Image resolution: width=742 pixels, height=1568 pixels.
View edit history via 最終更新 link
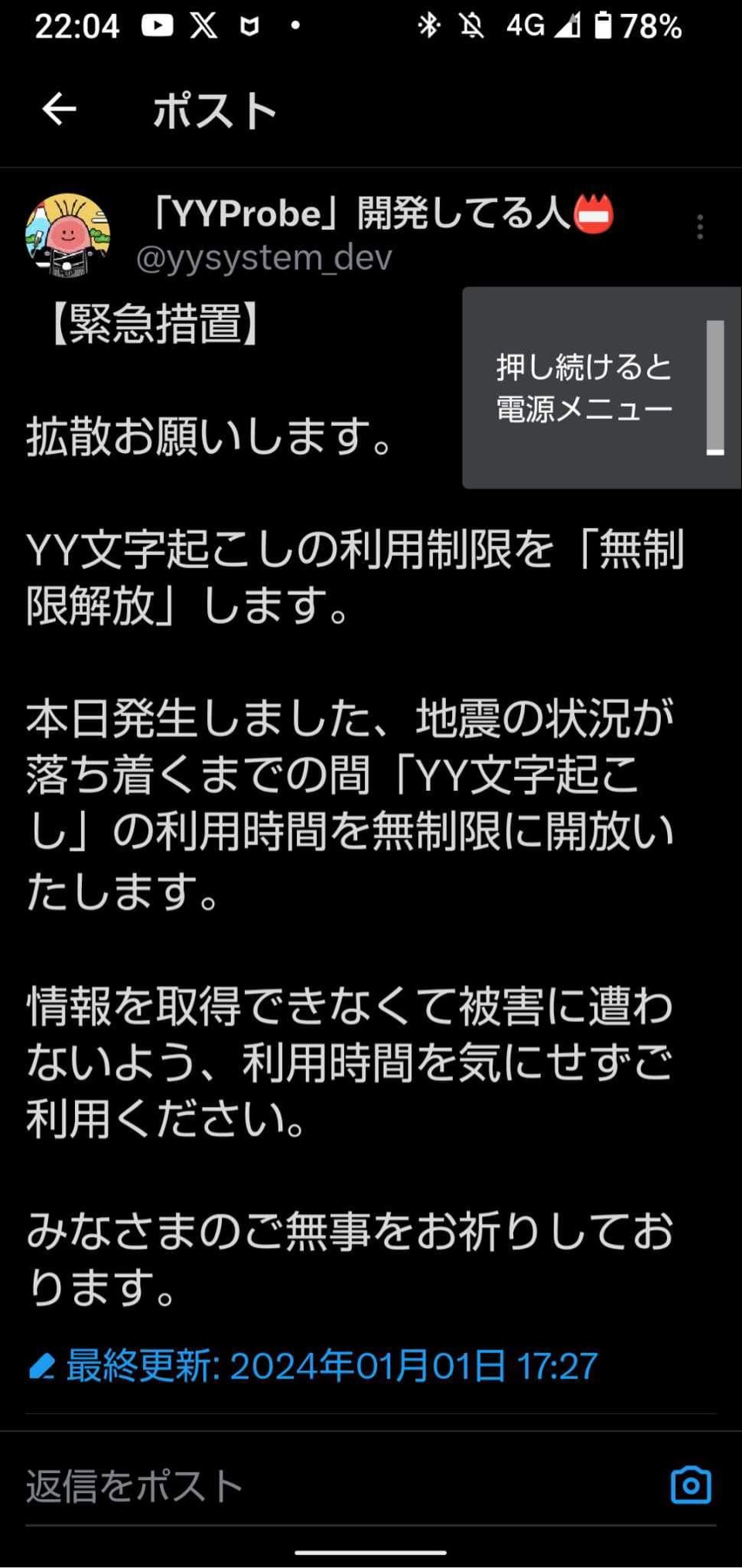(x=331, y=1365)
